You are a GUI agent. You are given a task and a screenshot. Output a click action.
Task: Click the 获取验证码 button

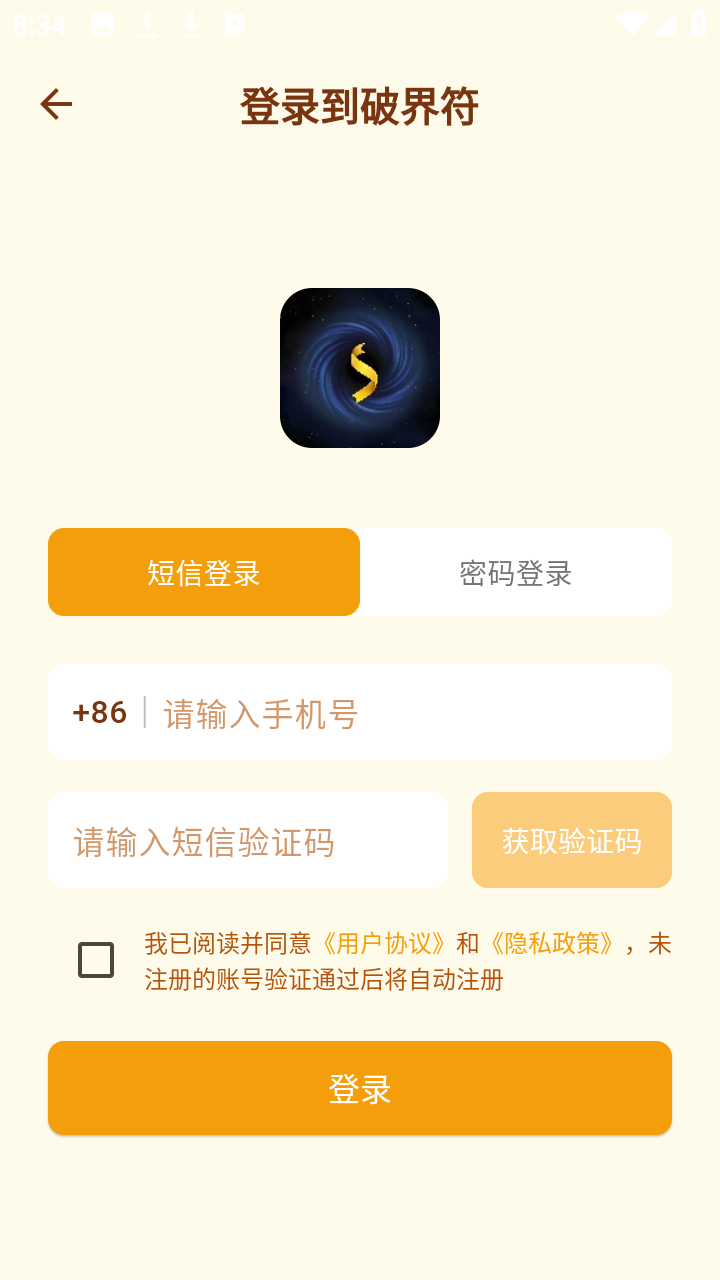(571, 840)
